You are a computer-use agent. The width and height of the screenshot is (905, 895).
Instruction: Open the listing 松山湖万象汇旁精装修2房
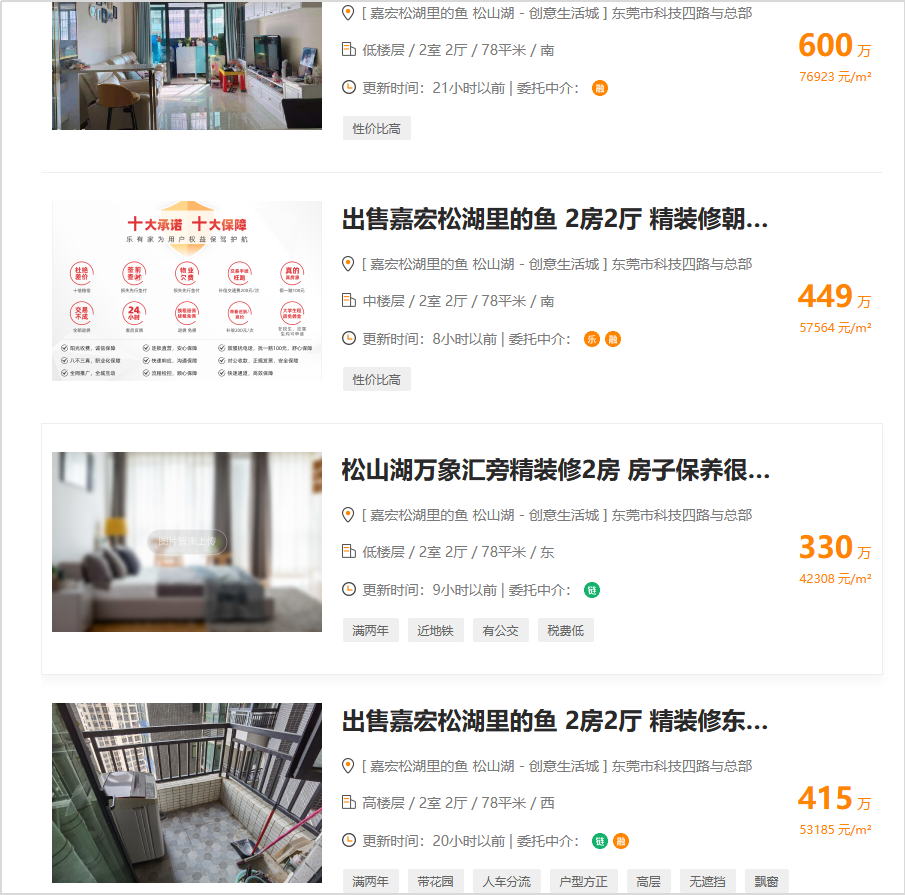pyautogui.click(x=555, y=470)
